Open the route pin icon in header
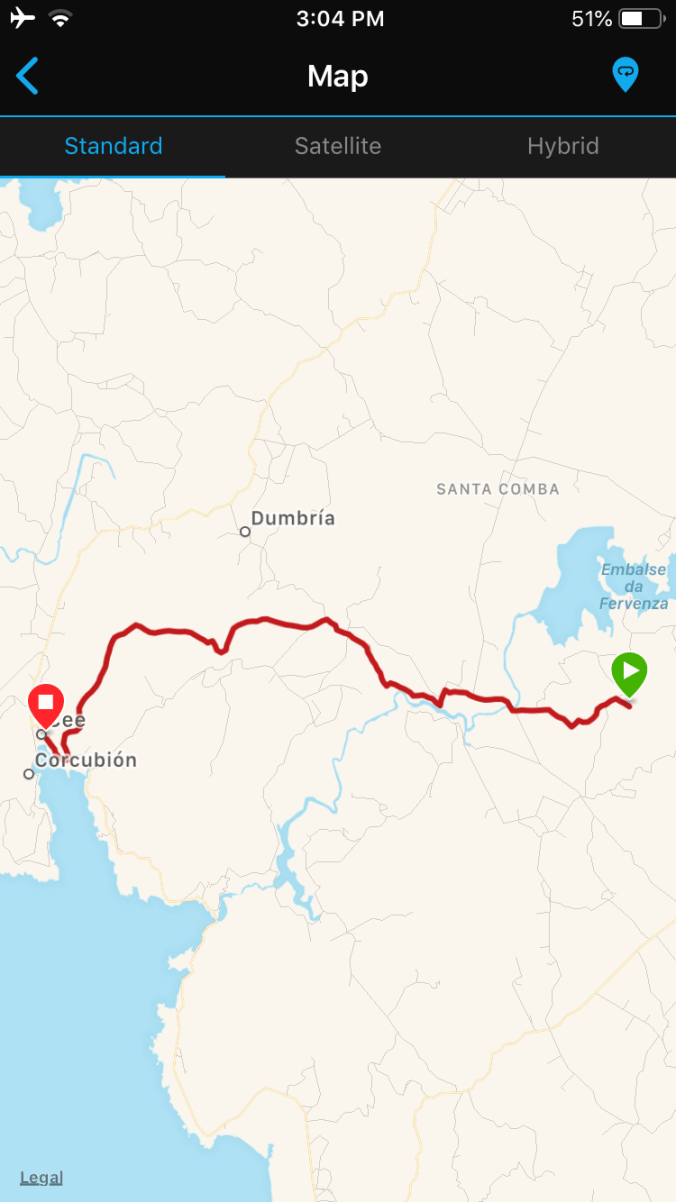676x1202 pixels. pyautogui.click(x=625, y=75)
